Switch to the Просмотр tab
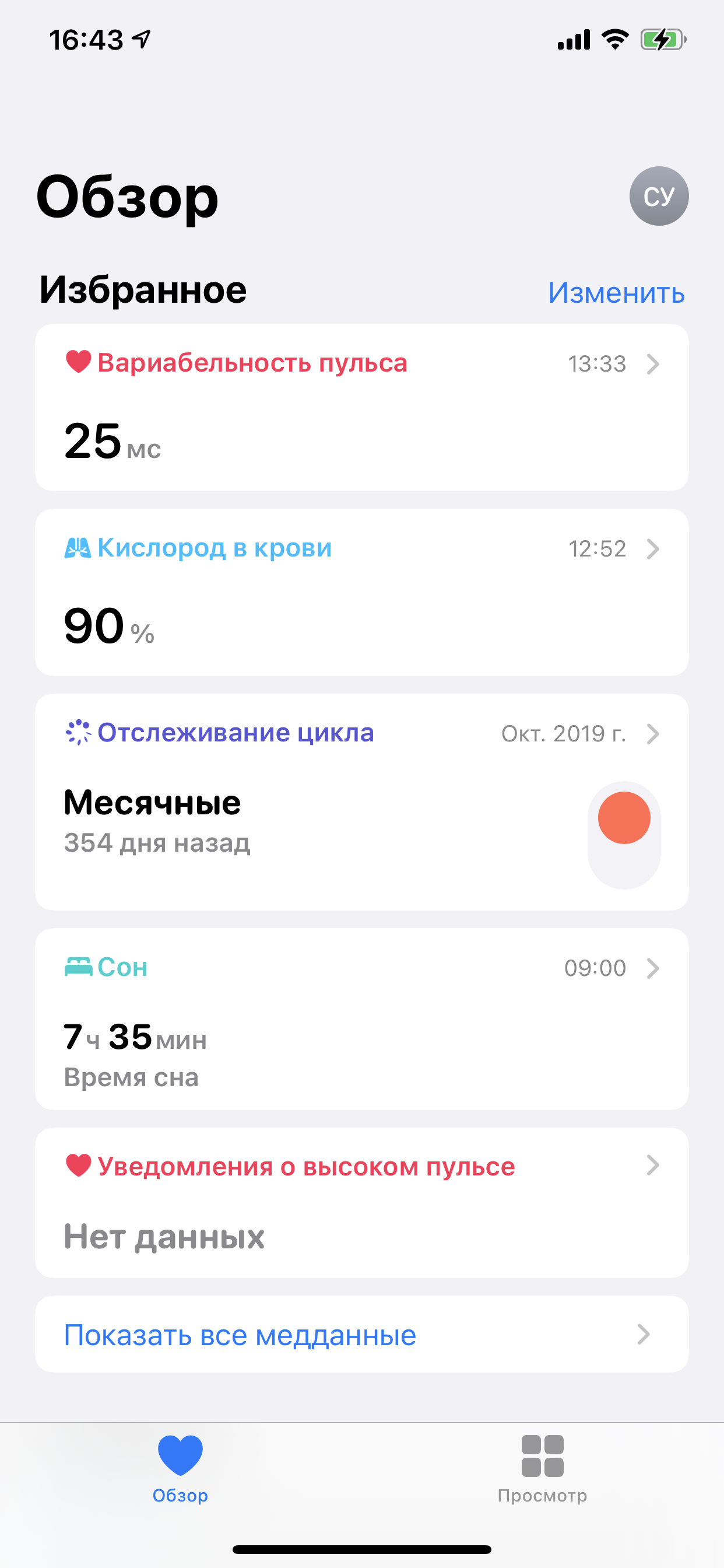The image size is (724, 1568). coord(542,1468)
